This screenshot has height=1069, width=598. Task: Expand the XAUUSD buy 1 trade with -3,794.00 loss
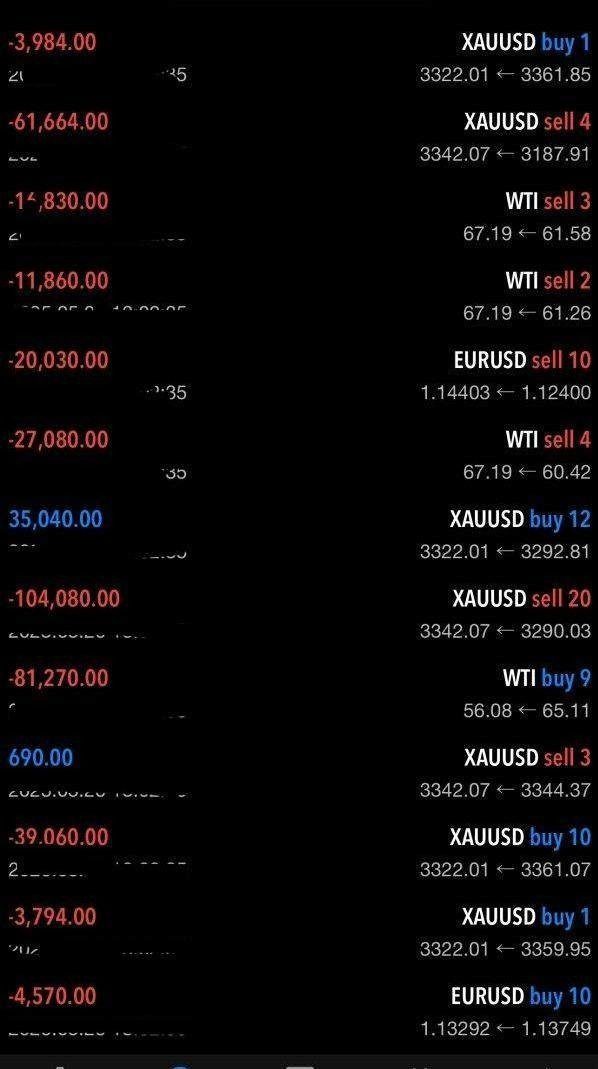[299, 931]
